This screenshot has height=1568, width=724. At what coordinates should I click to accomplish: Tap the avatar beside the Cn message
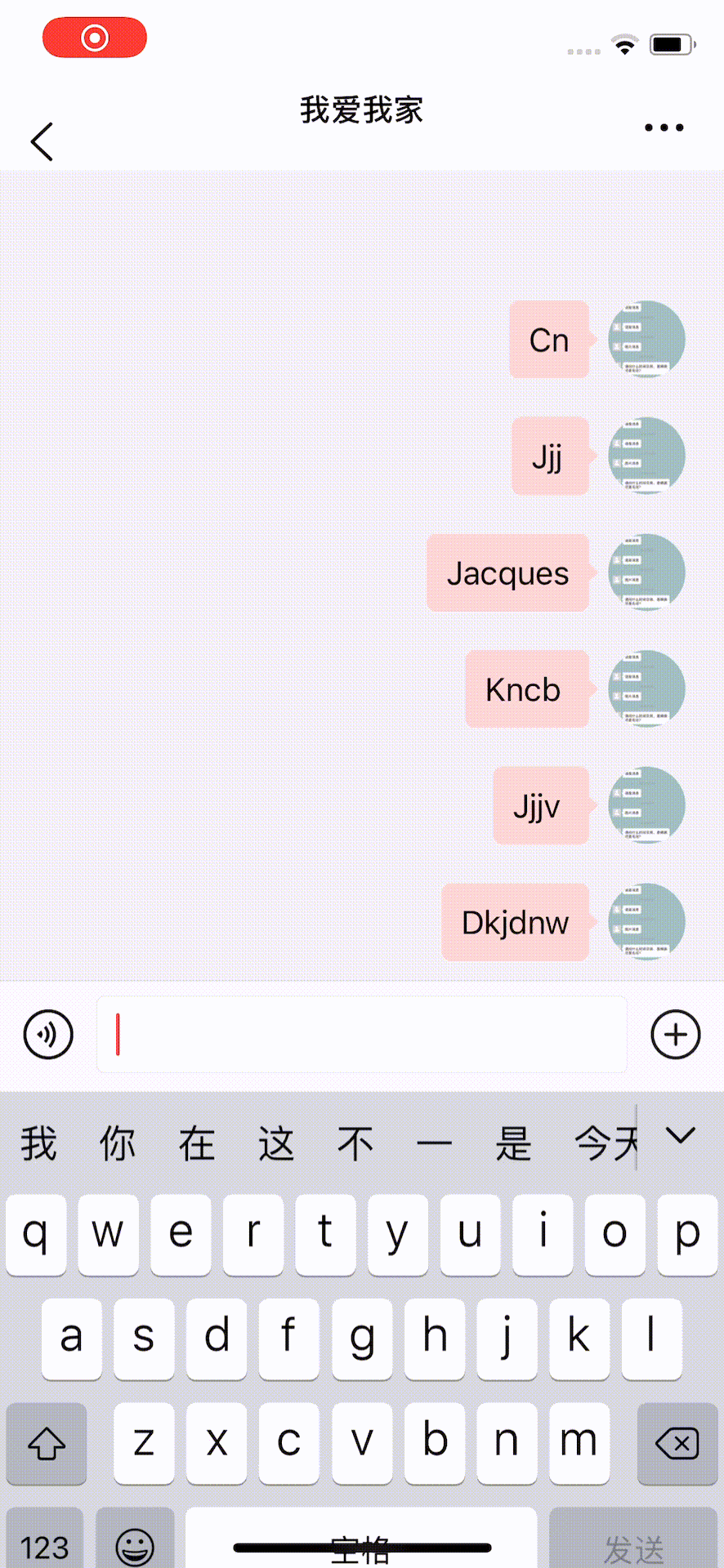[x=646, y=339]
